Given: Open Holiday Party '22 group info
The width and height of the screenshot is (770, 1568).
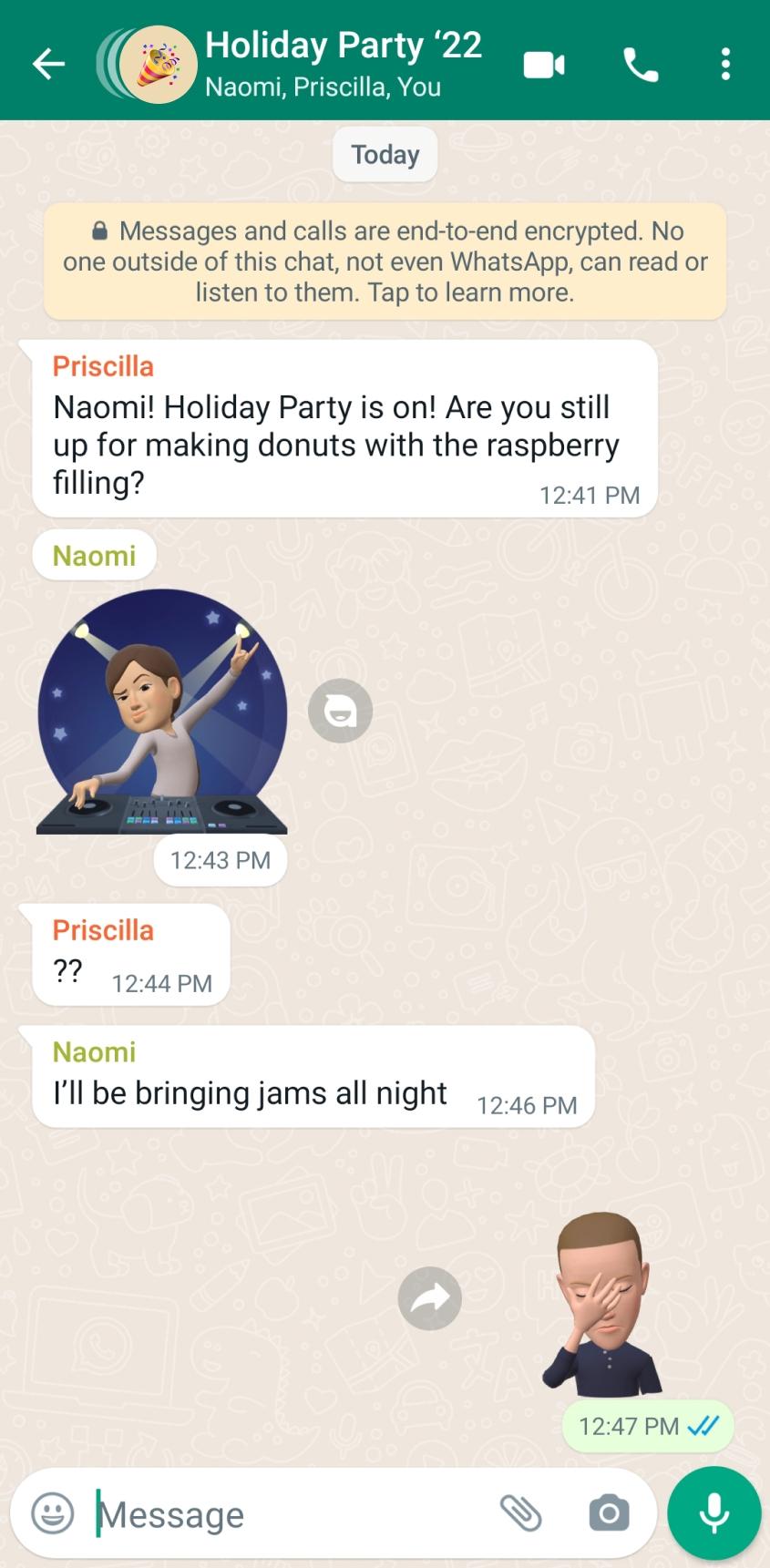Looking at the screenshot, I should pos(343,62).
